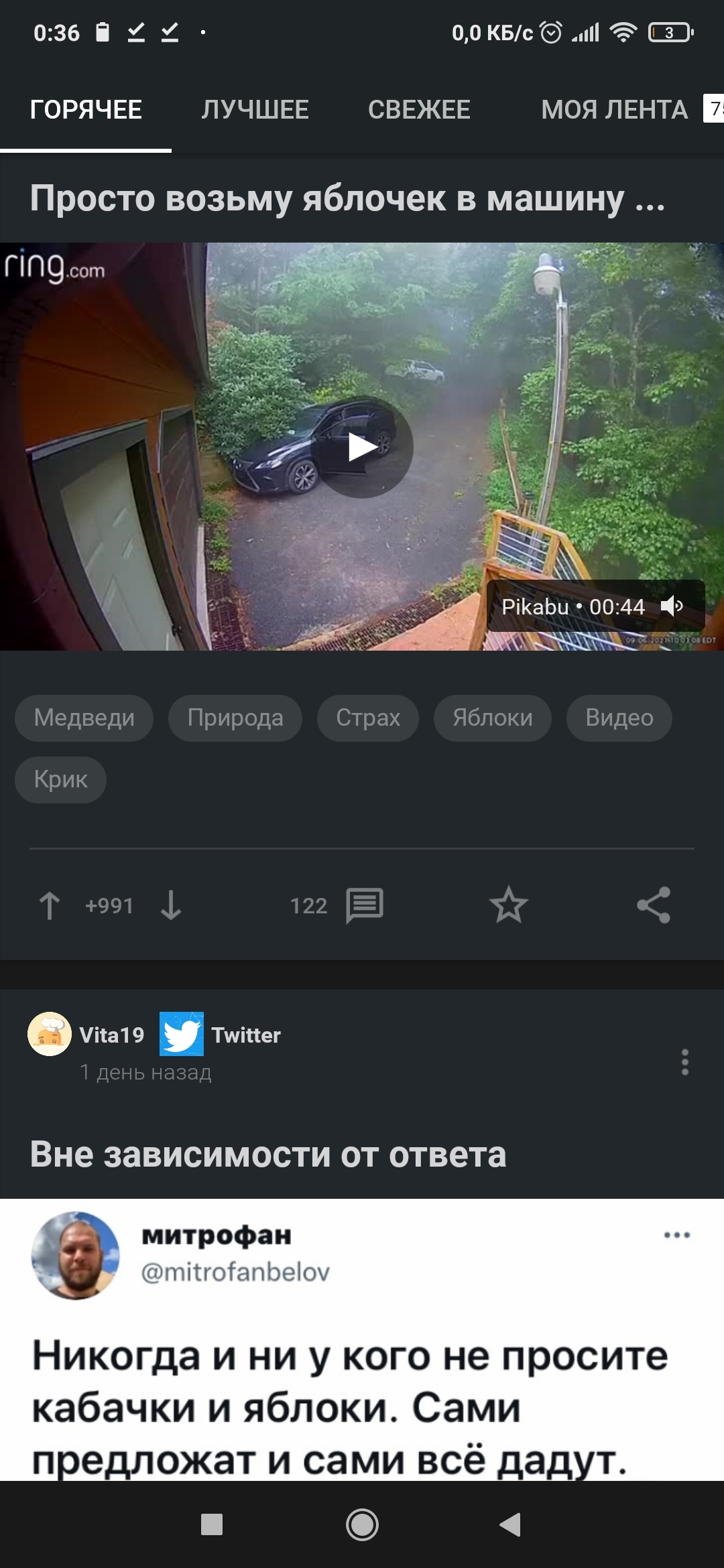This screenshot has width=724, height=1568.
Task: Share the video post
Action: [x=654, y=905]
